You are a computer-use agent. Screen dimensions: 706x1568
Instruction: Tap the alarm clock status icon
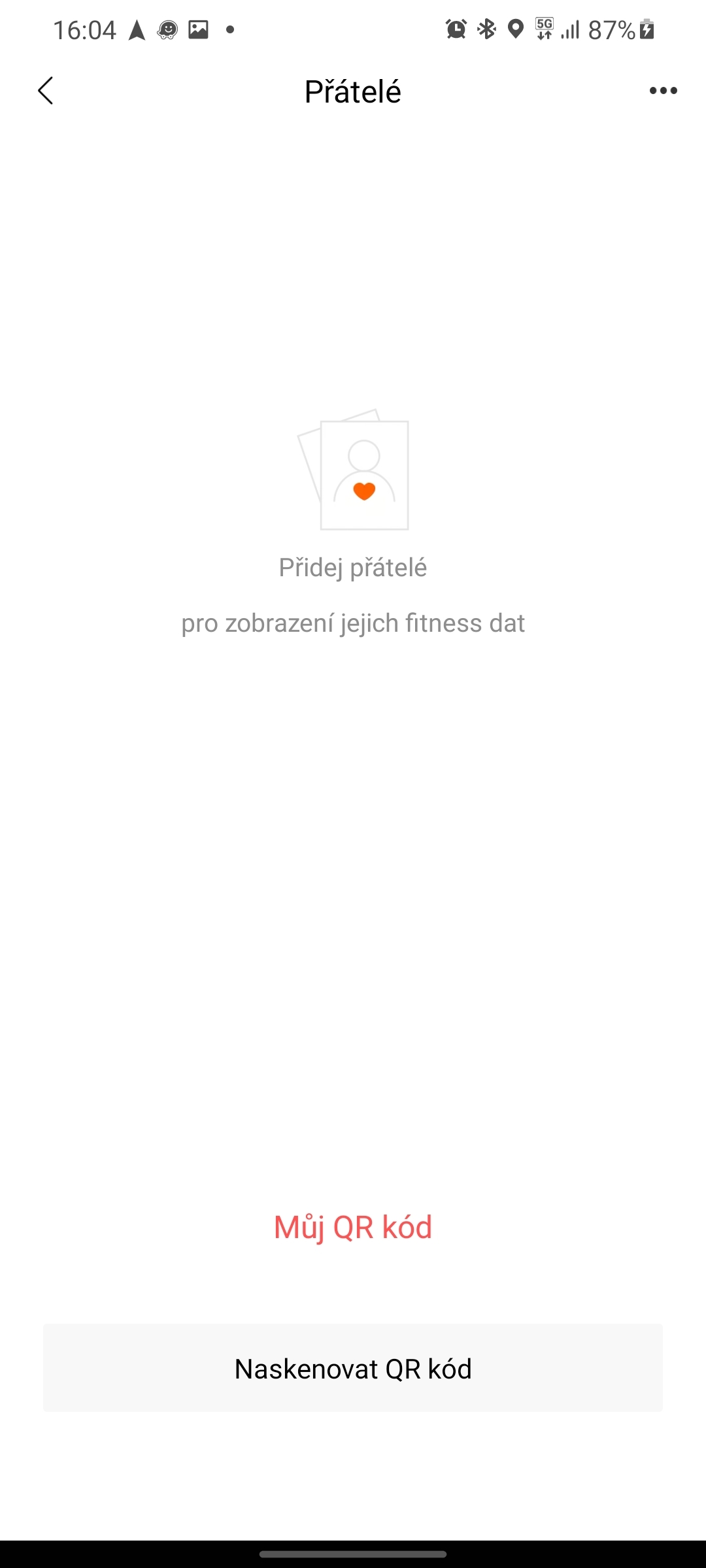click(x=455, y=29)
